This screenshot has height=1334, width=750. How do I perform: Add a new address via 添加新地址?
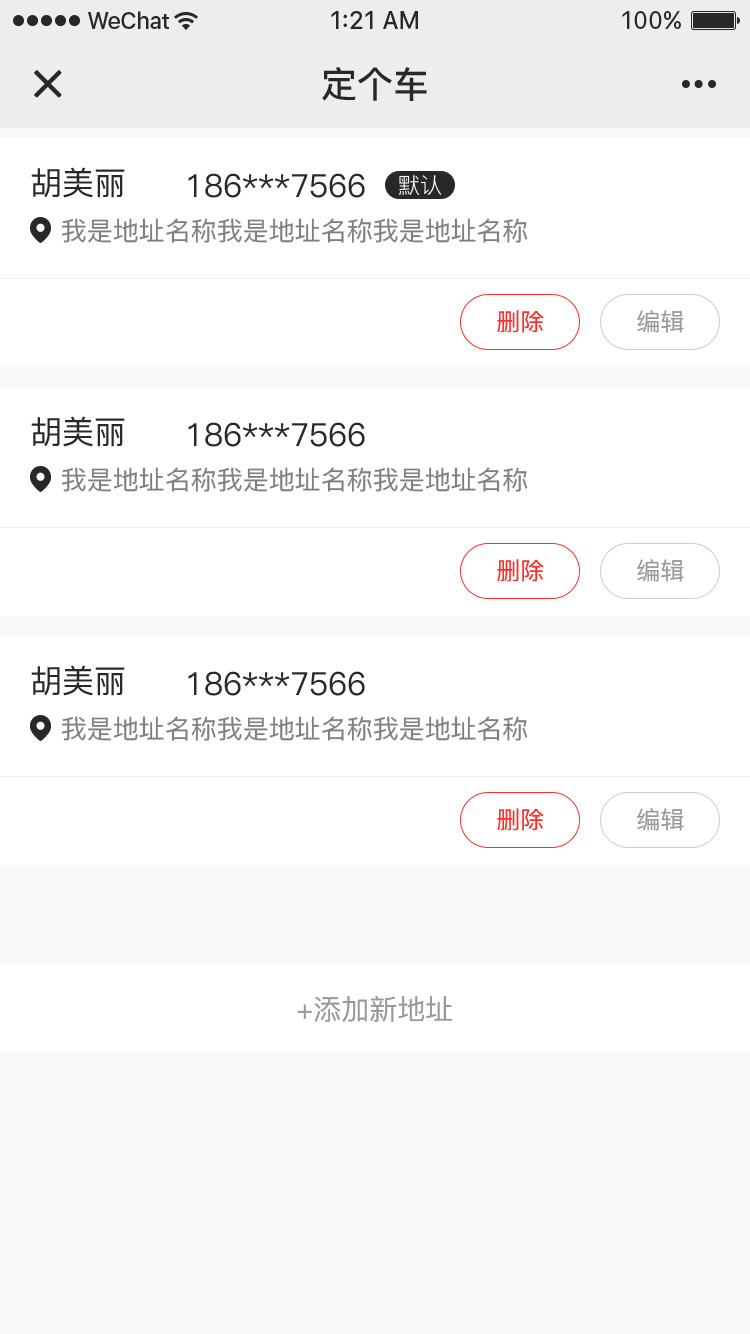point(375,1009)
